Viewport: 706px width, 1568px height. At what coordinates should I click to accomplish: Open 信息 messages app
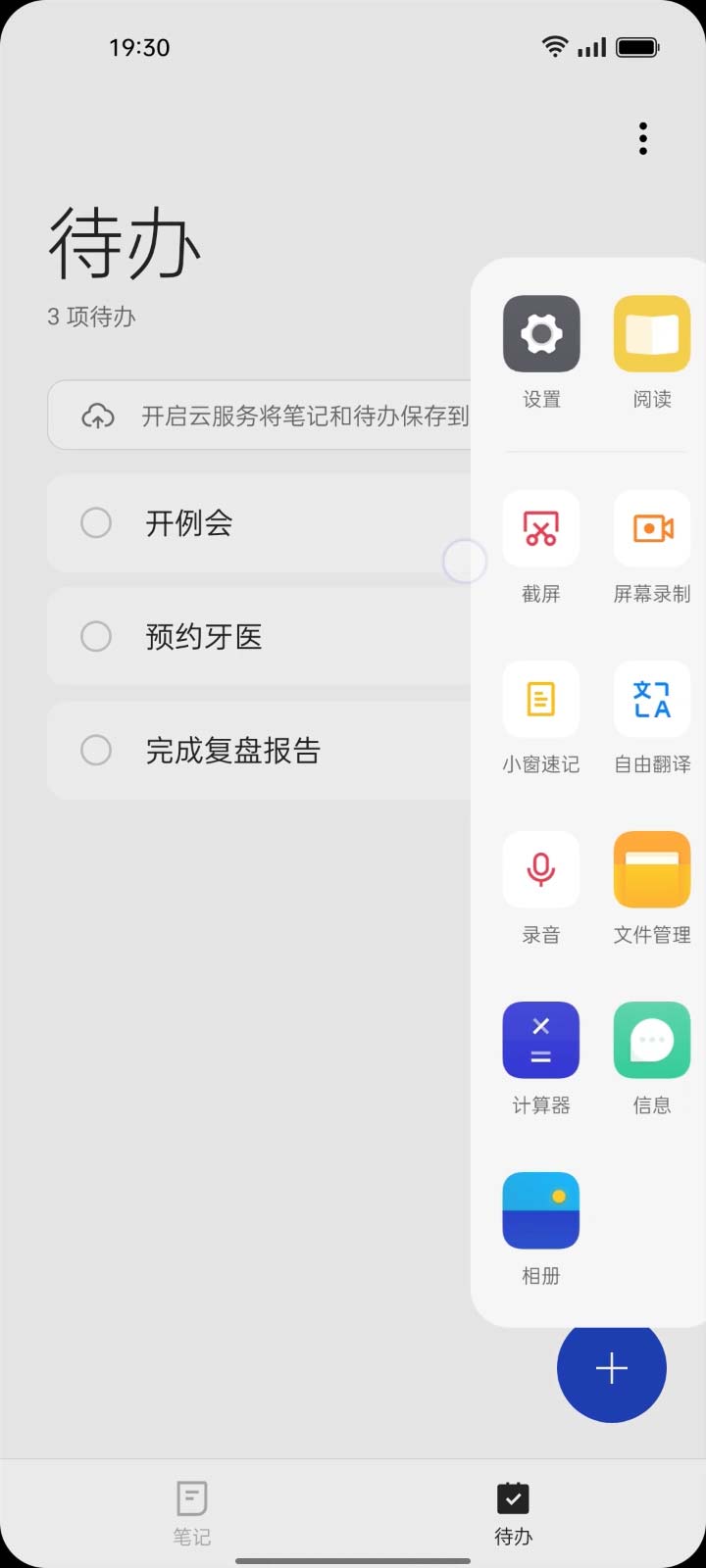652,1041
